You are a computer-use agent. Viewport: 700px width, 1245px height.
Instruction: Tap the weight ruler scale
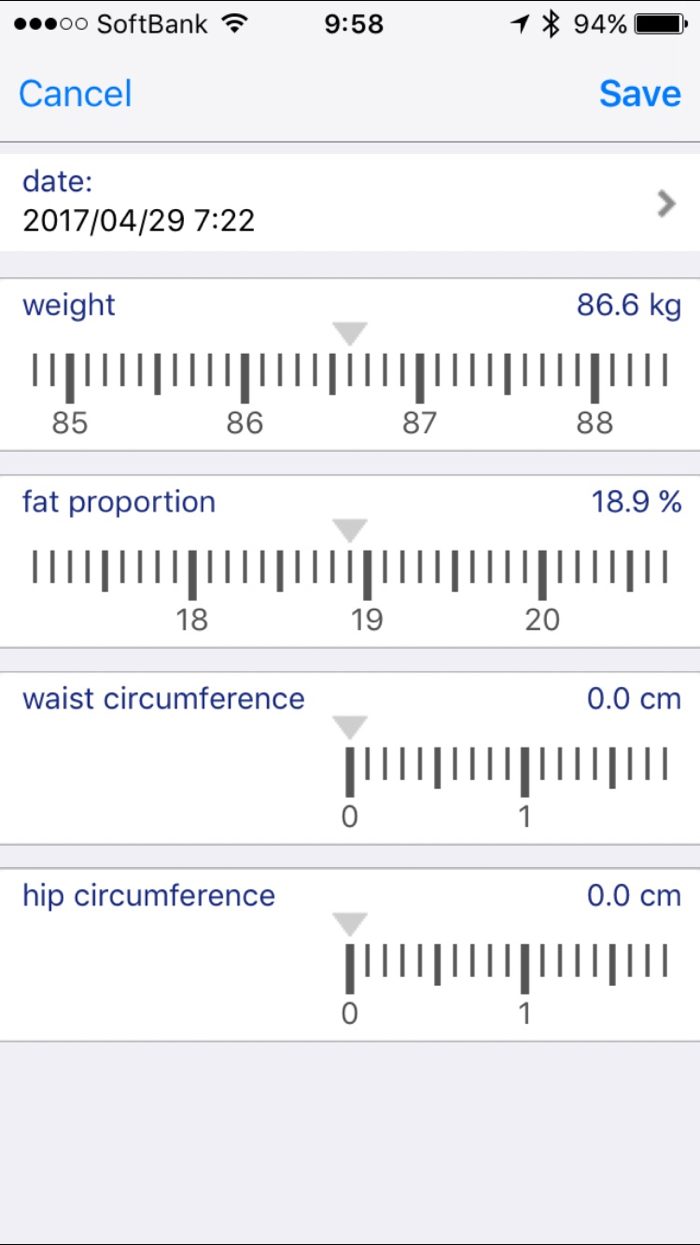(350, 378)
